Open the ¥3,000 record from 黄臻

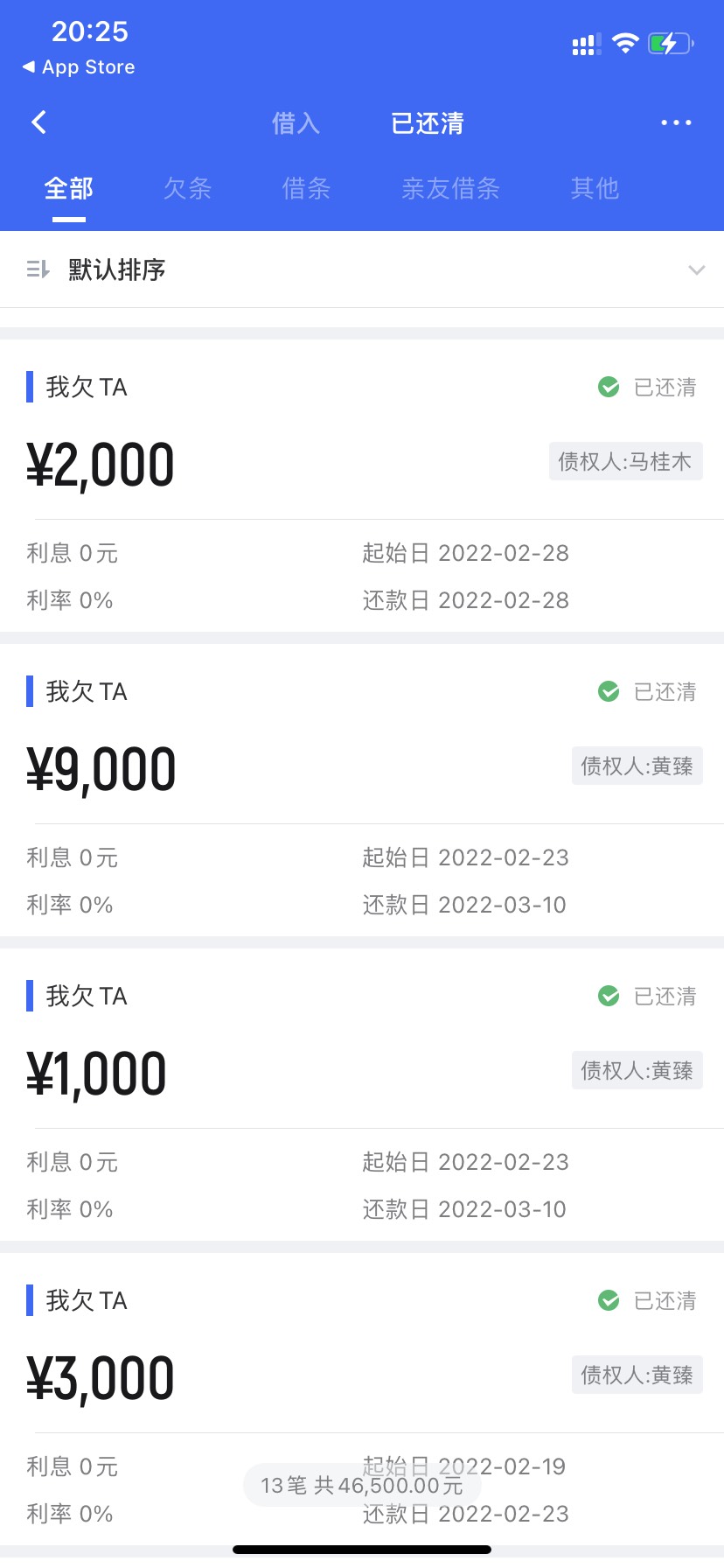pos(362,1399)
